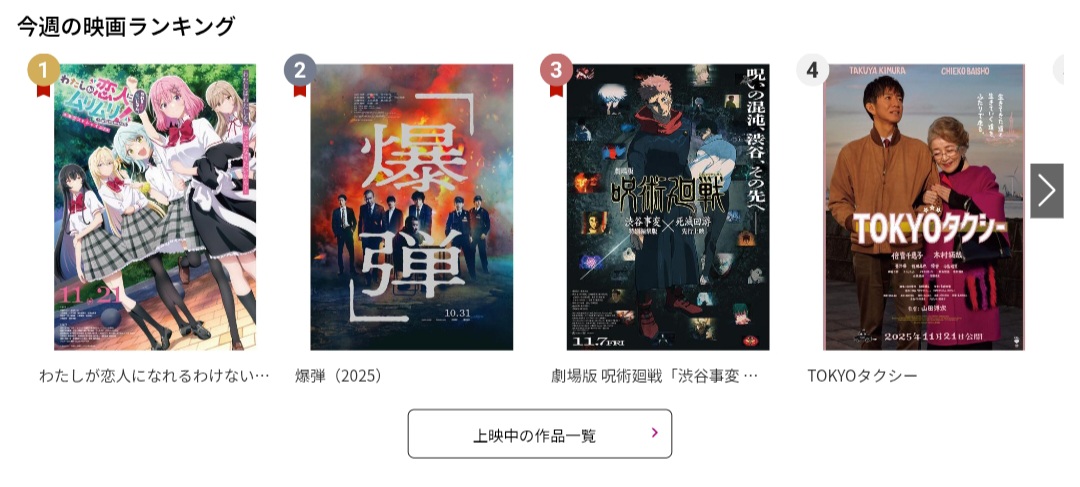Open the 劇場版 呪術廻戦 movie poster
This screenshot has height=487, width=1080.
pos(667,207)
